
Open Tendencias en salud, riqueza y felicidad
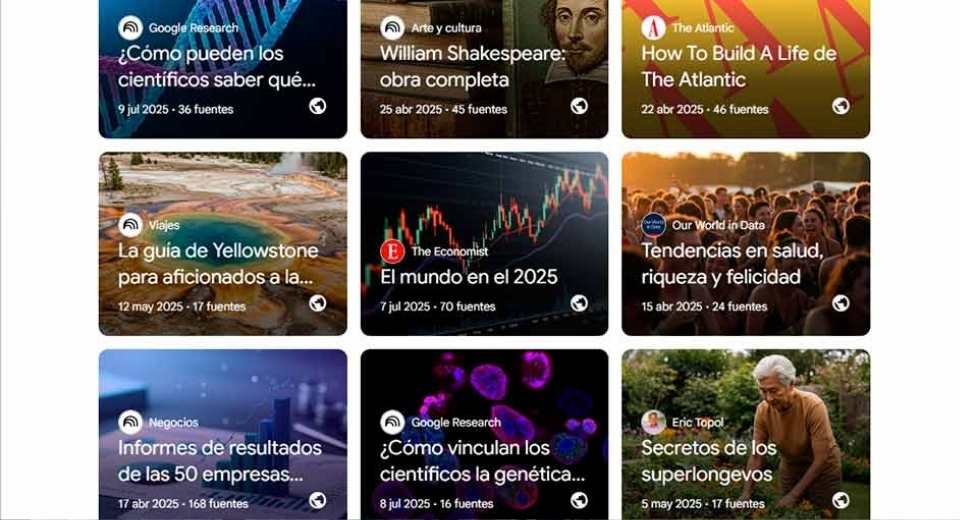[745, 263]
